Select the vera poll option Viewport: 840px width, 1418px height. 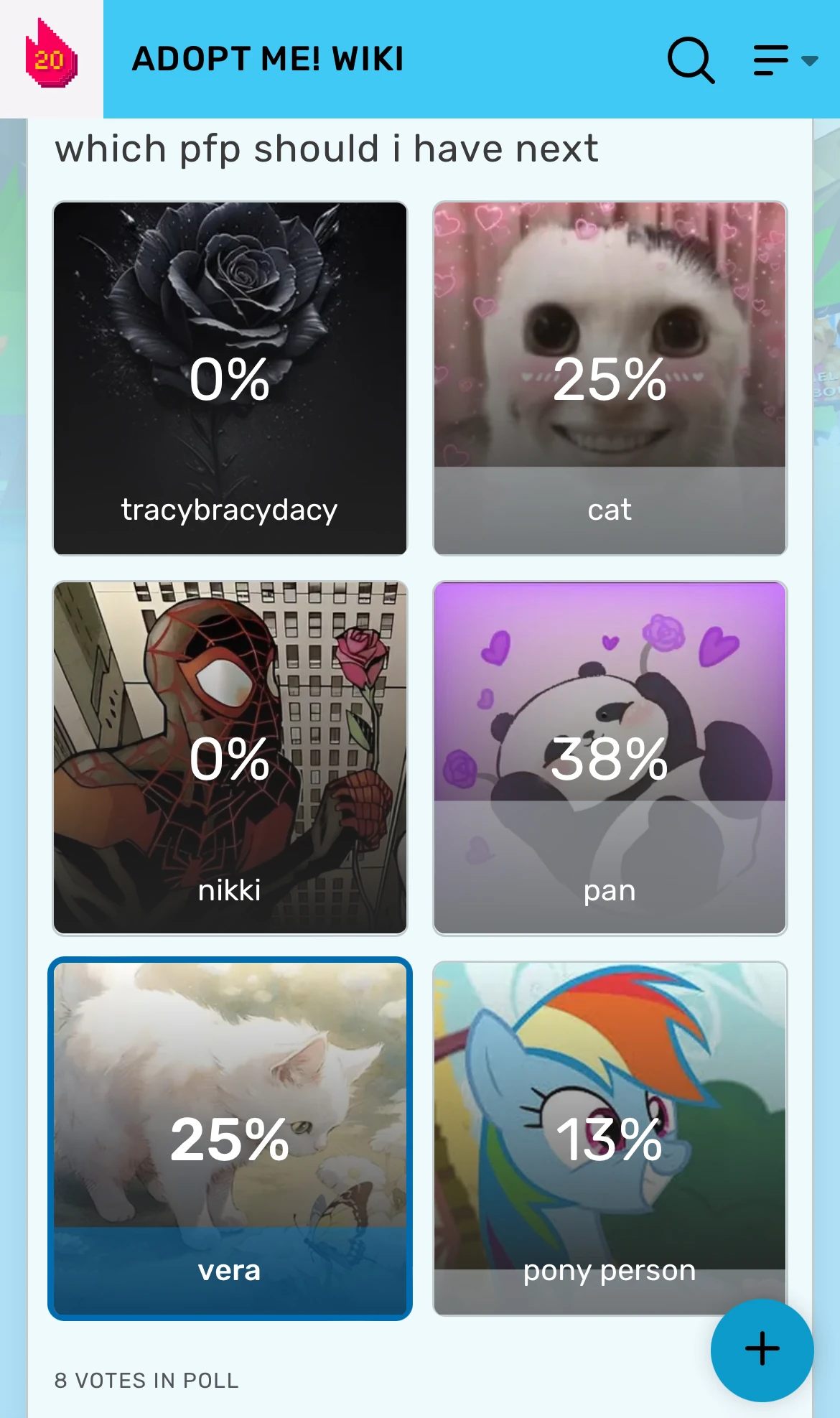tap(230, 1138)
